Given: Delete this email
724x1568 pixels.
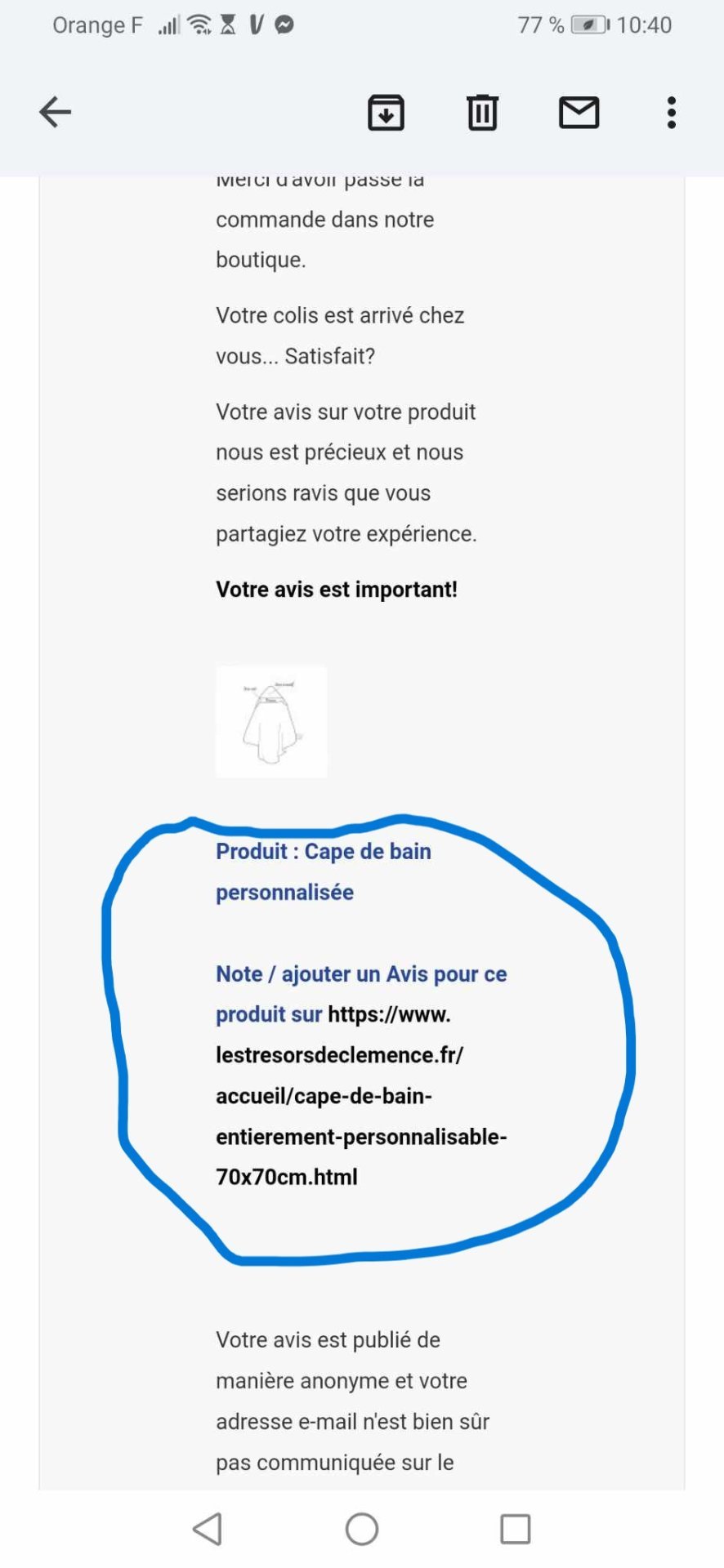Looking at the screenshot, I should tap(482, 112).
